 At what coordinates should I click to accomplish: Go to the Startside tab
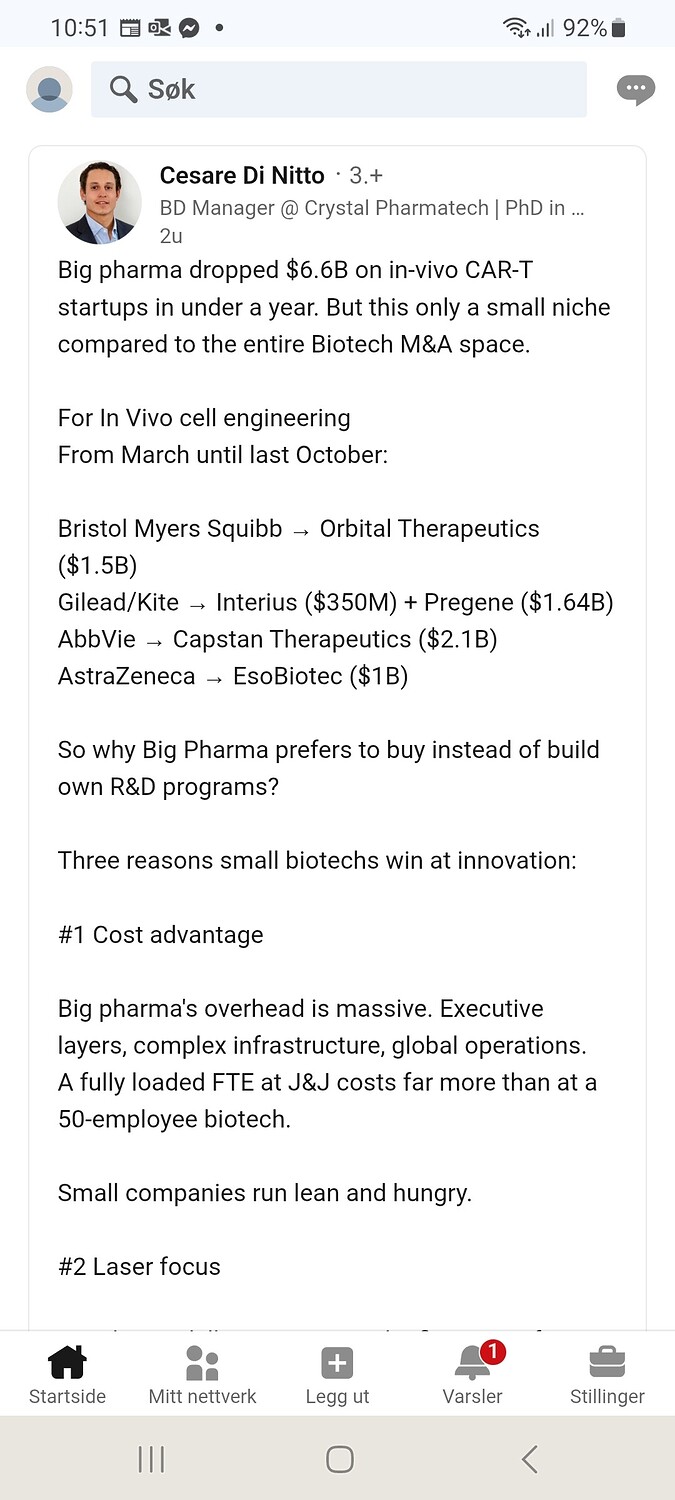tap(67, 1375)
